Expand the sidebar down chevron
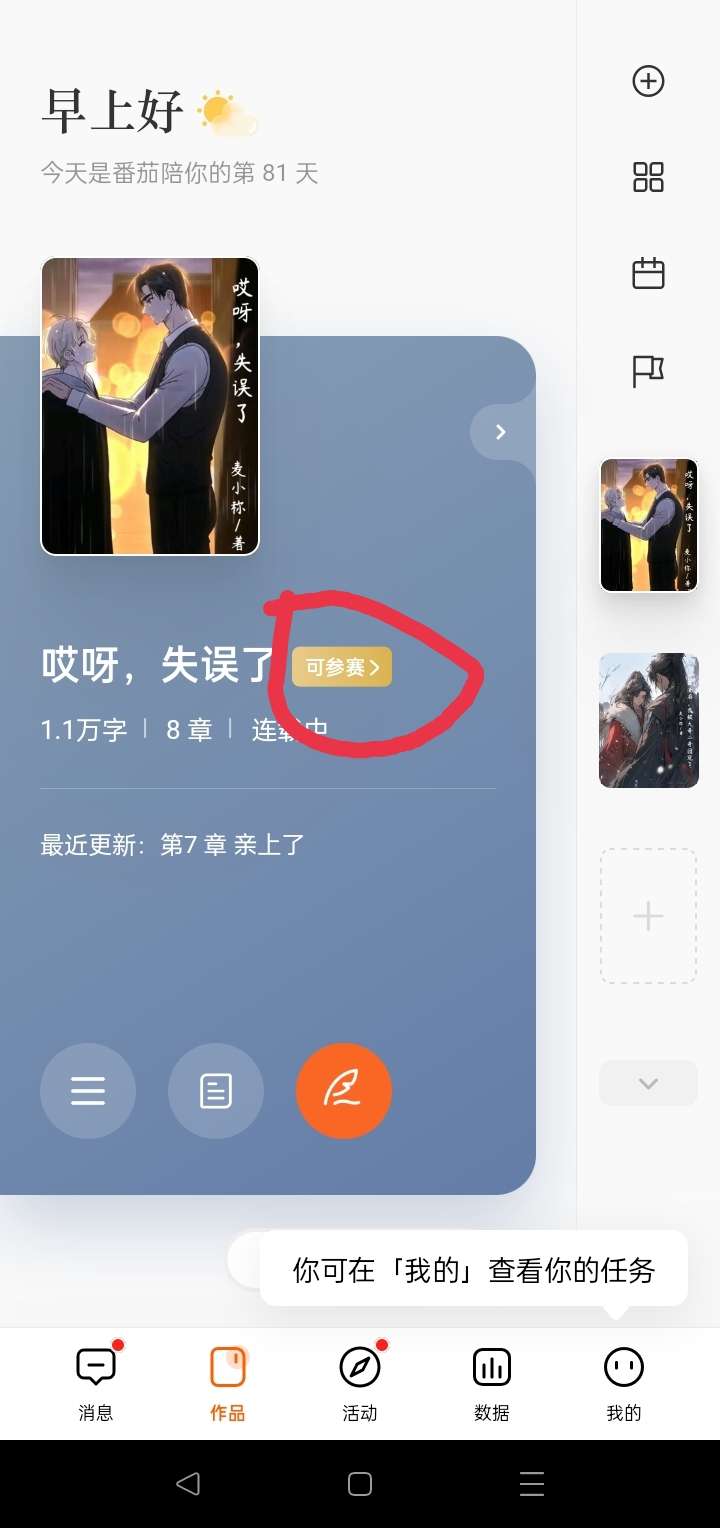720x1528 pixels. point(648,1083)
